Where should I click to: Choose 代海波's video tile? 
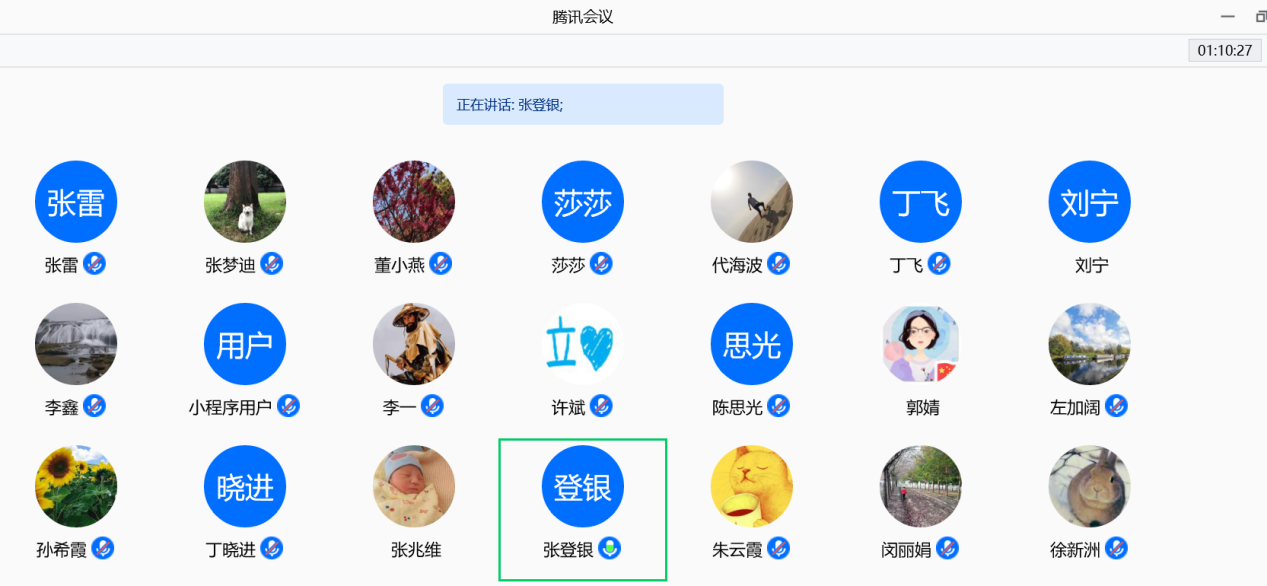[752, 202]
